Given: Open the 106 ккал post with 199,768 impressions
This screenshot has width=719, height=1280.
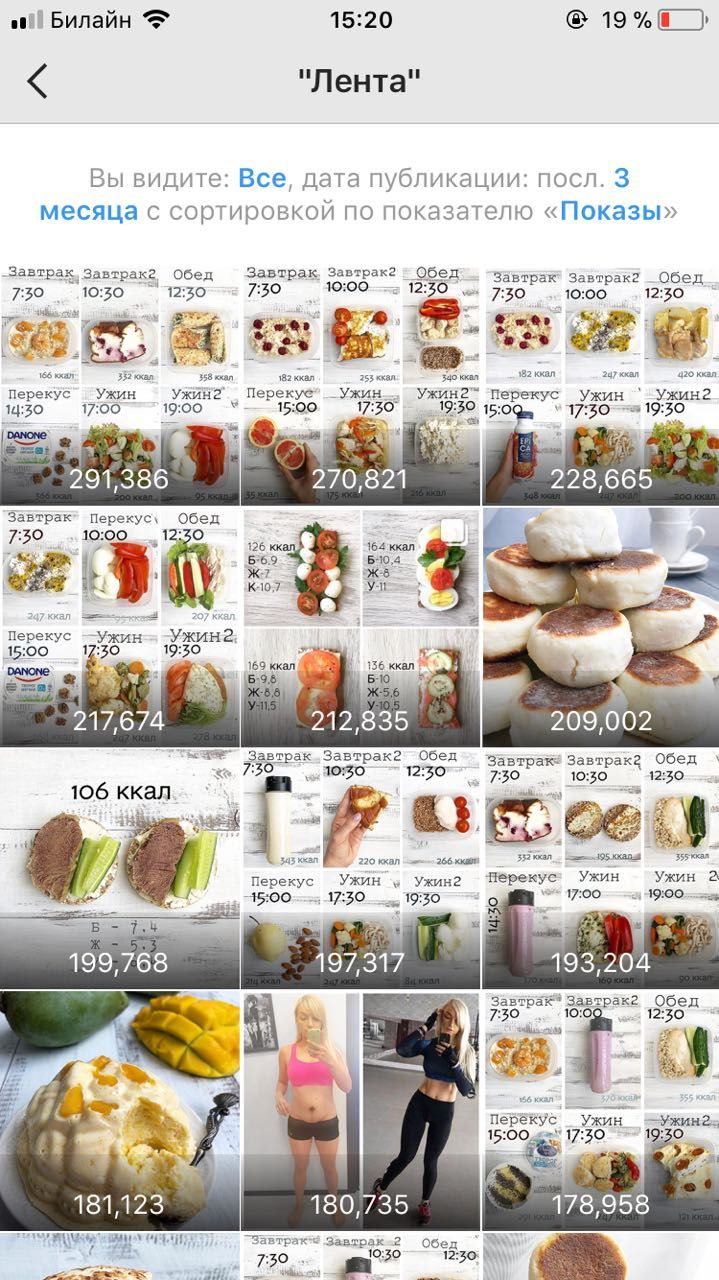Looking at the screenshot, I should tap(120, 869).
